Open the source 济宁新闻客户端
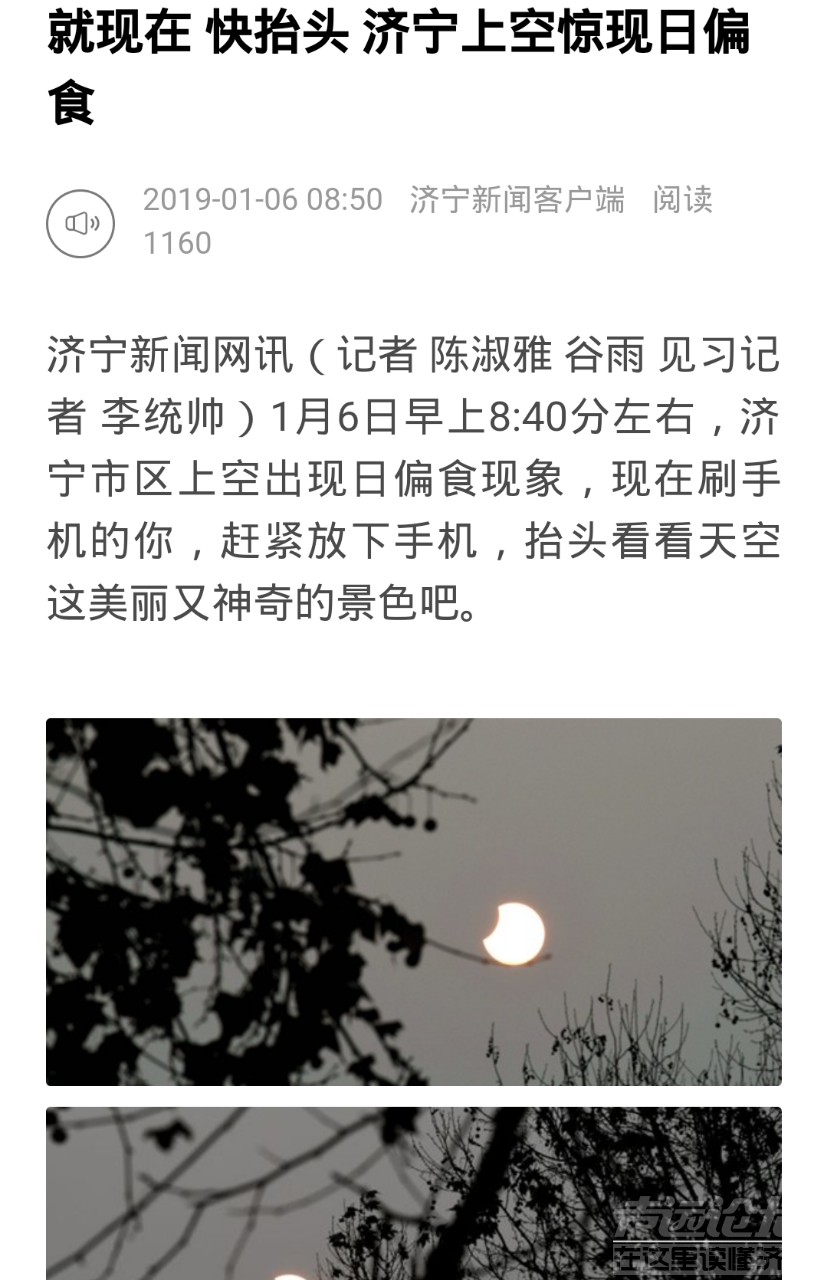 (x=516, y=200)
